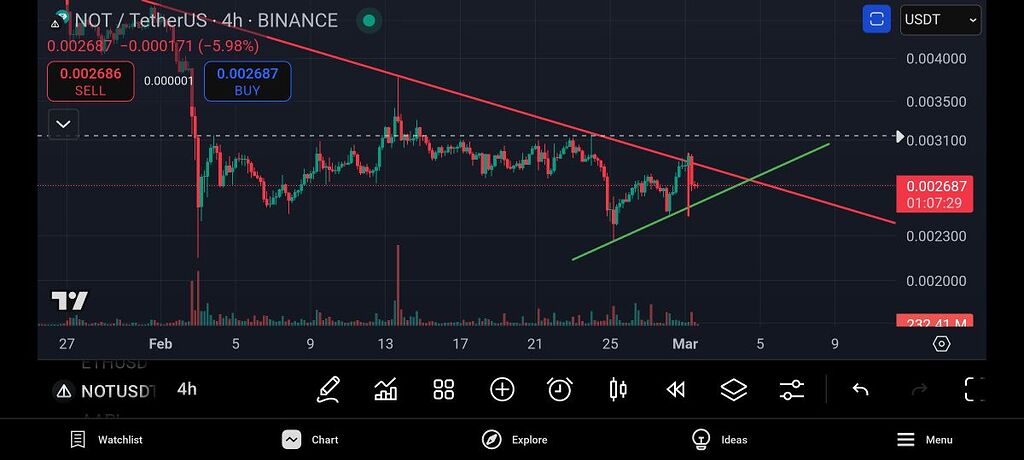
Task: Expand the collapsed legend chevron
Action: (63, 125)
